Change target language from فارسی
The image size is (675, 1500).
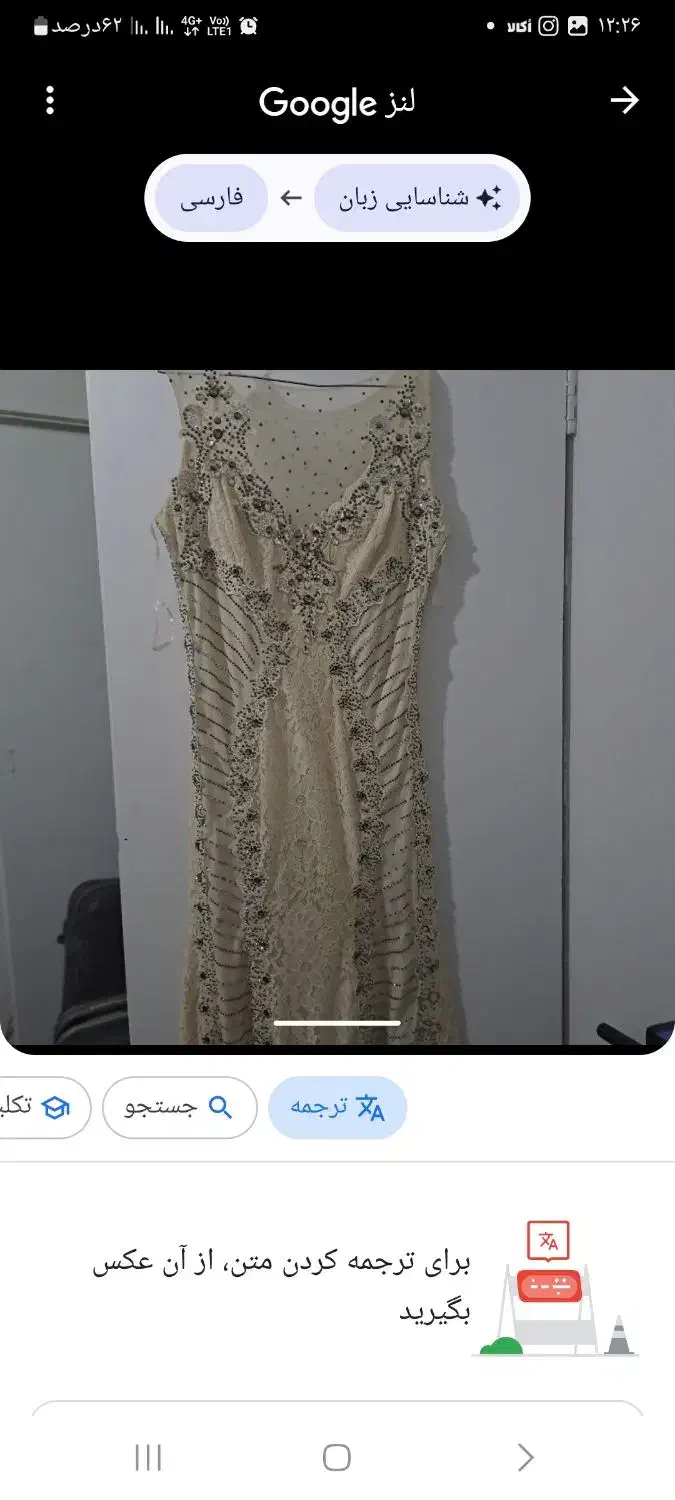pos(211,198)
